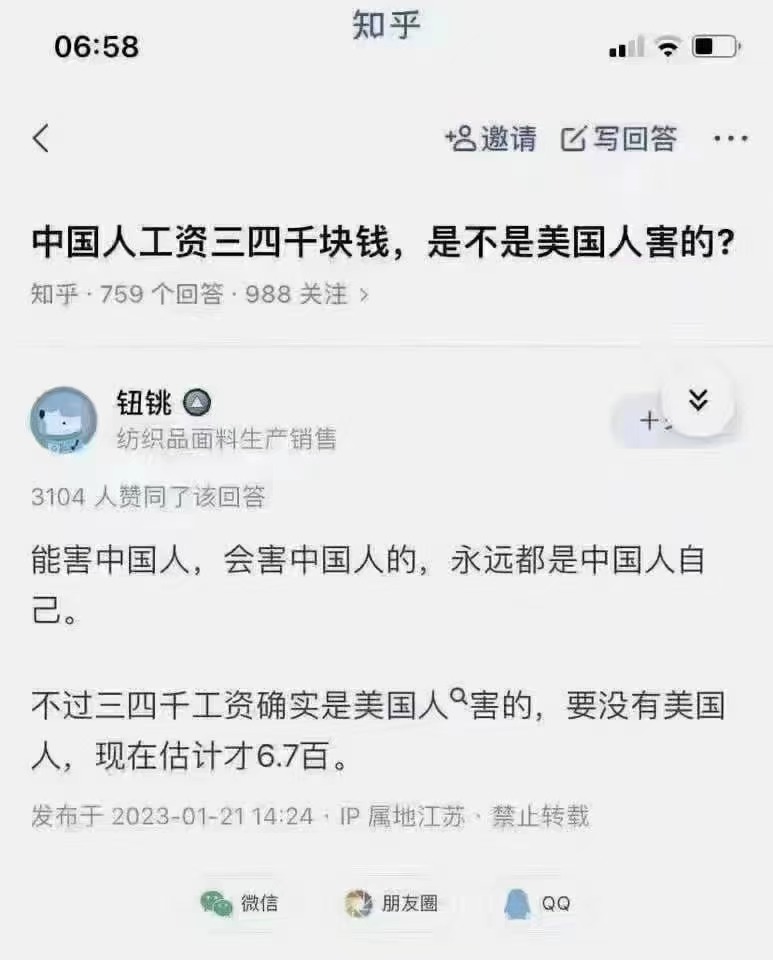View the profile of author 钮铫
This screenshot has height=960, width=773.
click(144, 403)
